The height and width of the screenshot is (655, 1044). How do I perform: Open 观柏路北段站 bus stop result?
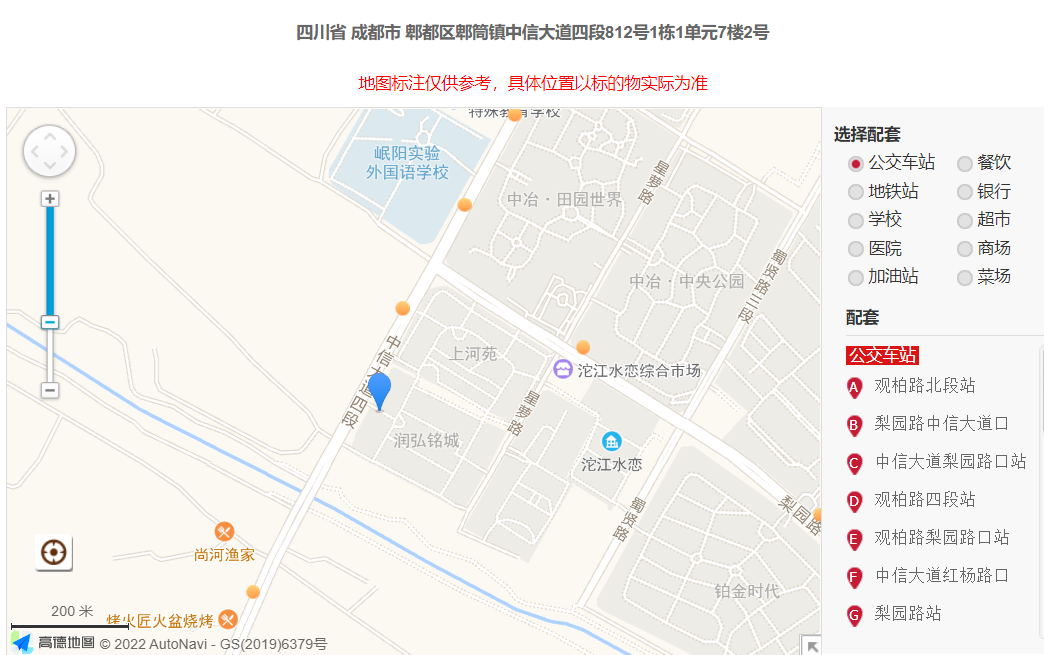(x=924, y=386)
